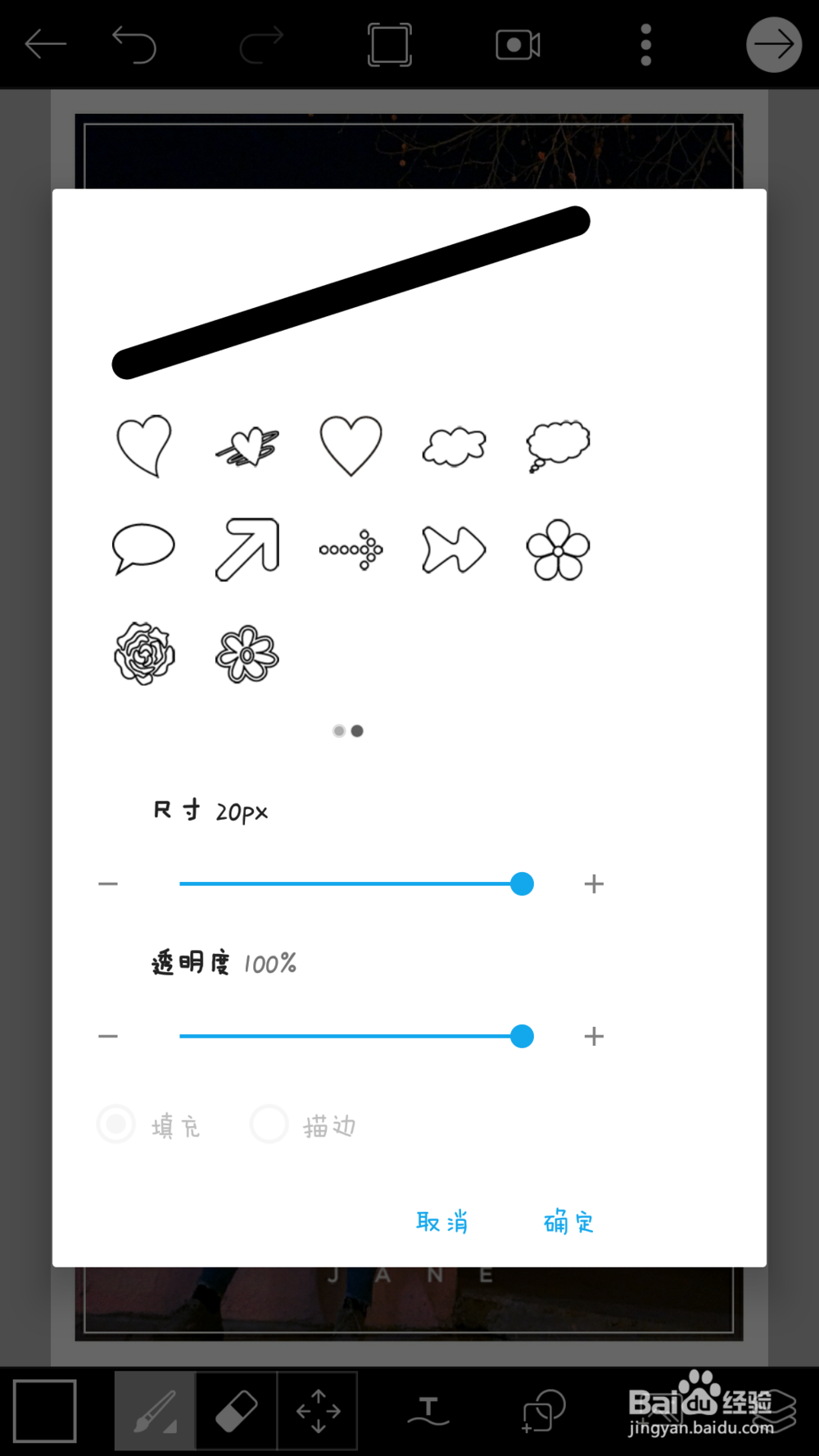The height and width of the screenshot is (1456, 819).
Task: Choose the diagonal arrow shape
Action: tap(247, 550)
